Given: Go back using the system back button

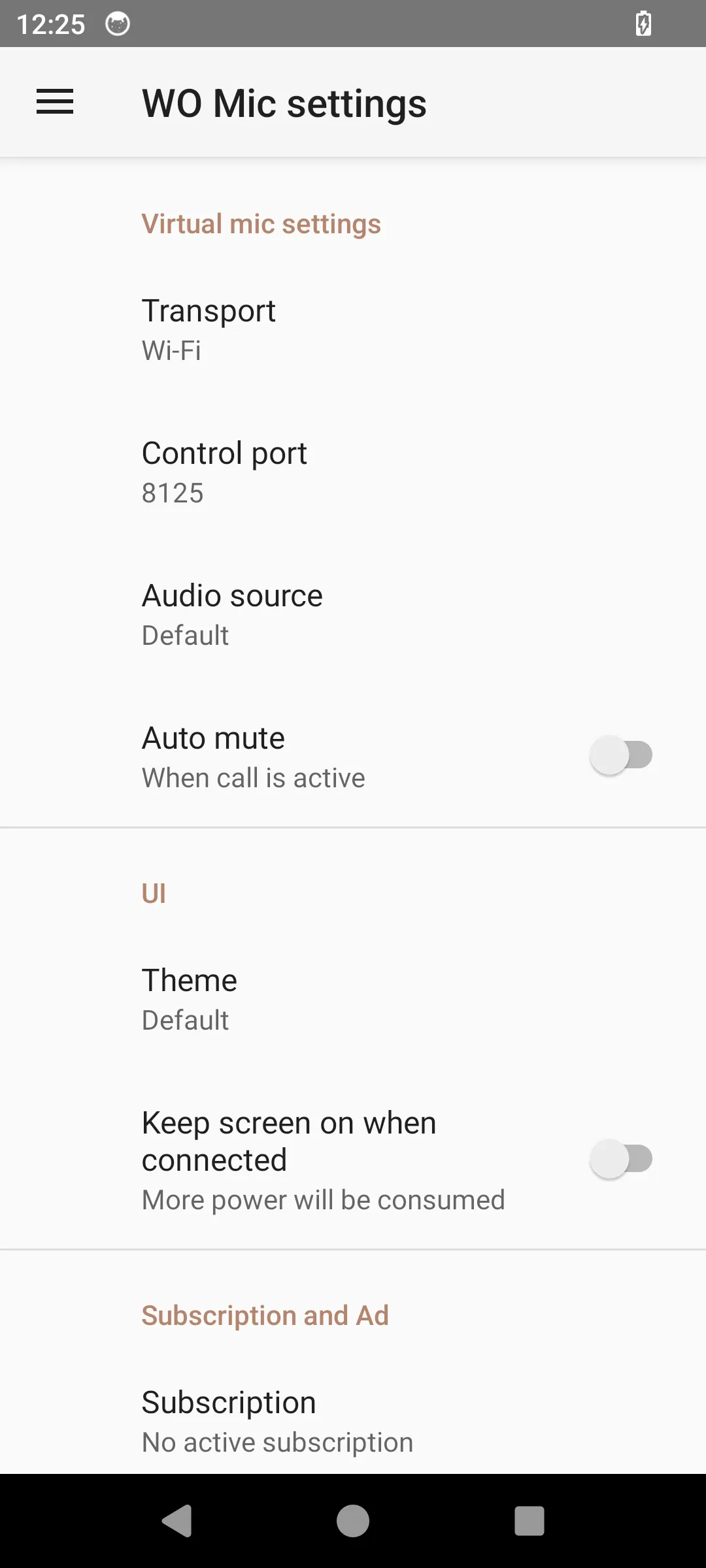Looking at the screenshot, I should pos(176,1521).
